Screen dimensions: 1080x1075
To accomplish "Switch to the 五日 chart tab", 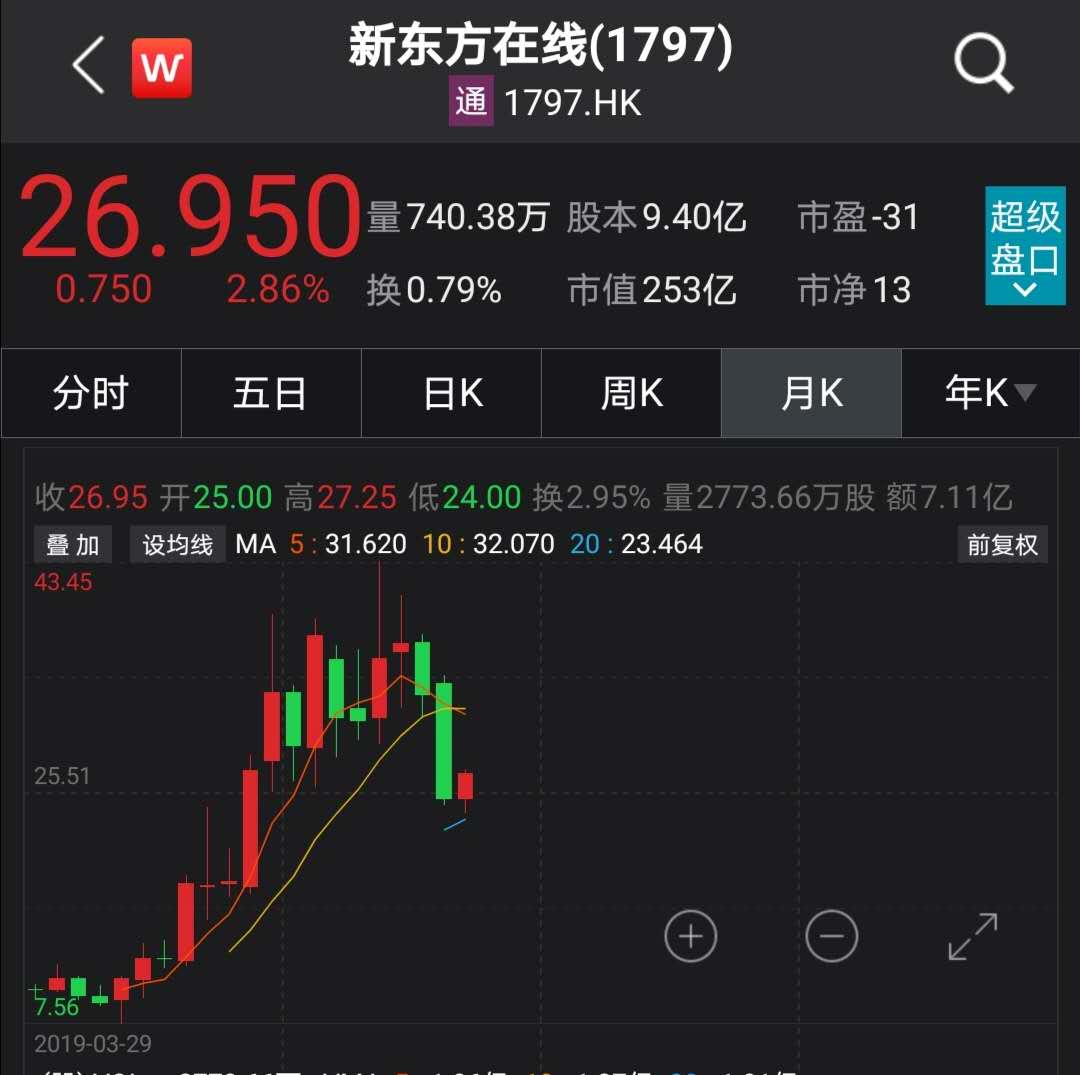I will point(270,393).
